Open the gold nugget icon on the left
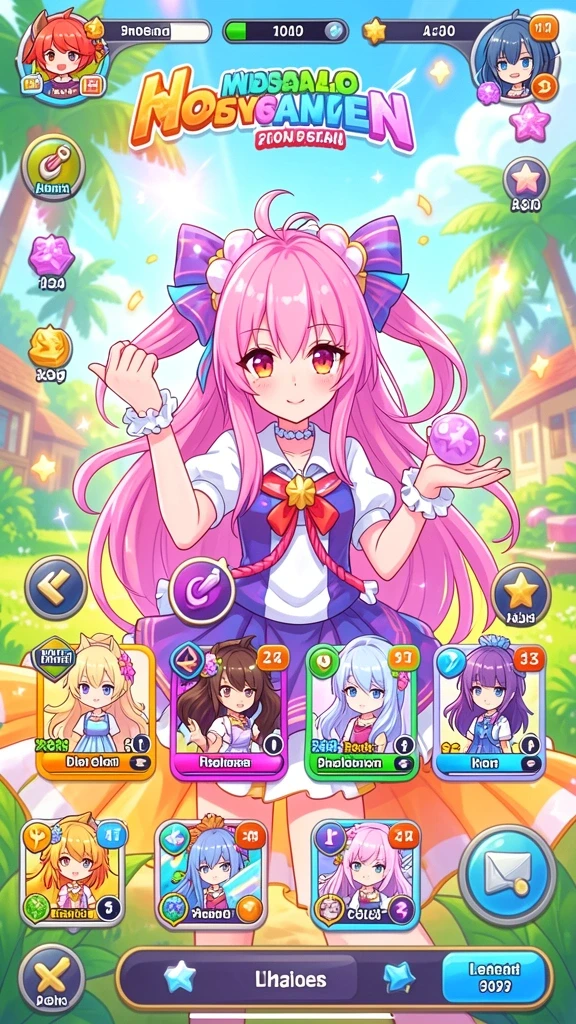The width and height of the screenshot is (576, 1024). click(x=50, y=346)
